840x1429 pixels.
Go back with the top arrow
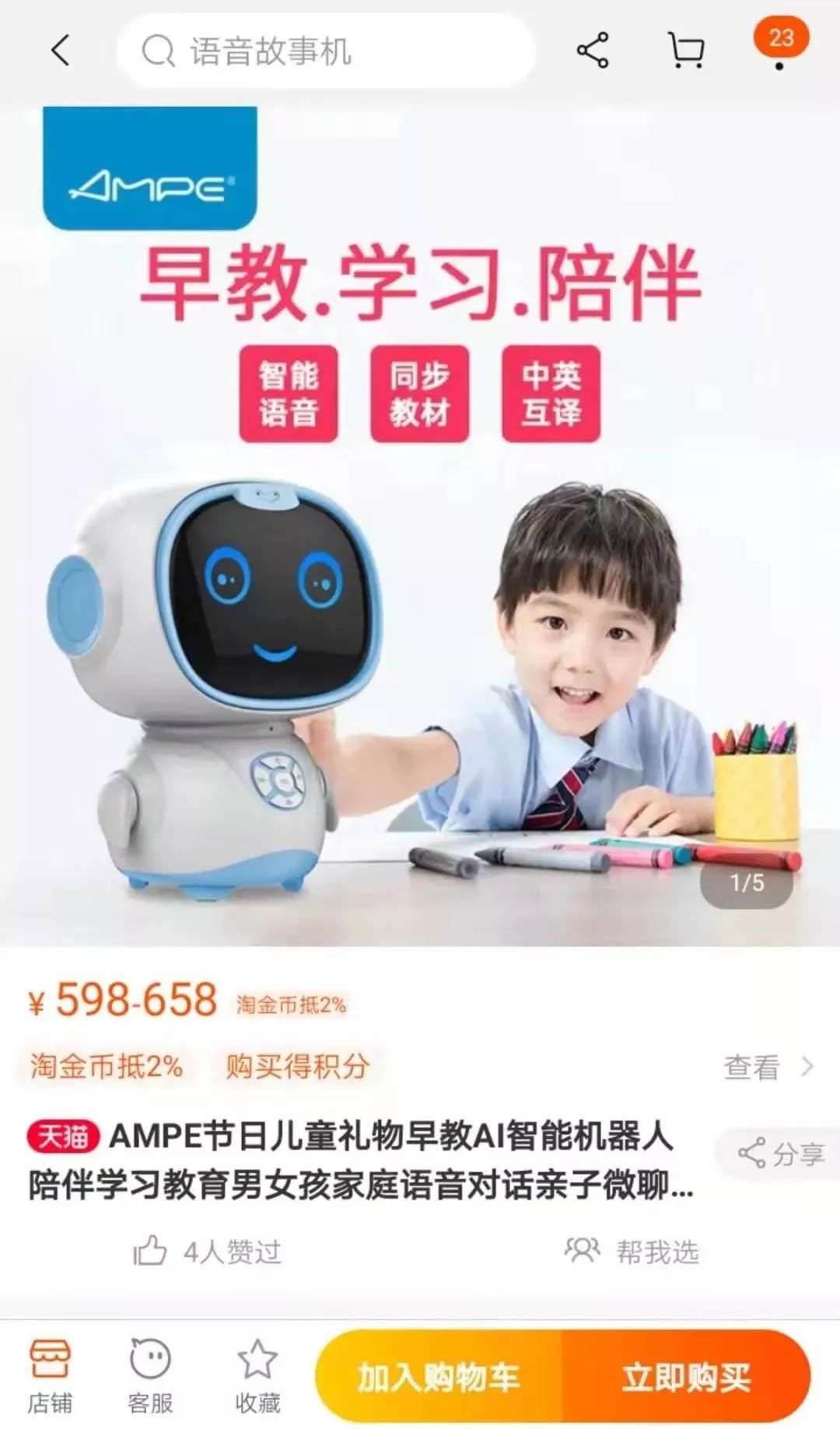61,51
